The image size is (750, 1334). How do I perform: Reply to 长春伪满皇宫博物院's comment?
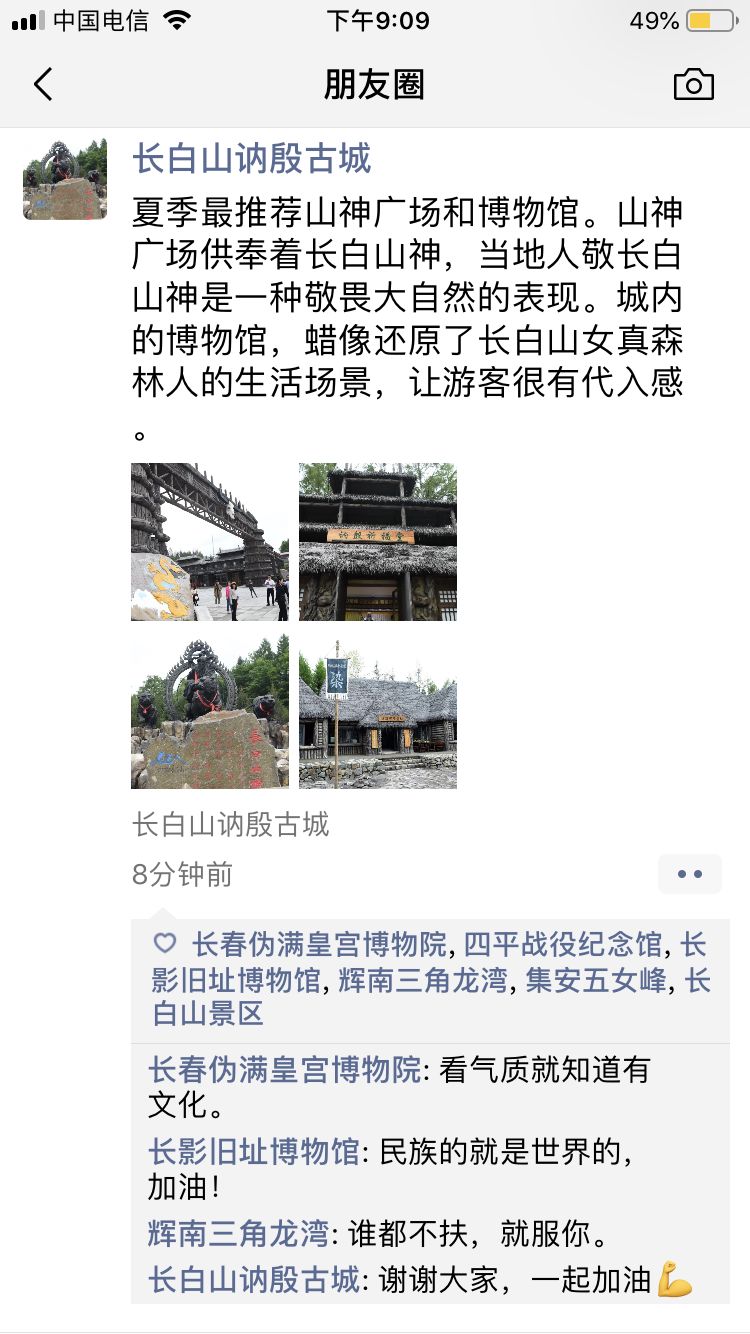pyautogui.click(x=540, y=1071)
